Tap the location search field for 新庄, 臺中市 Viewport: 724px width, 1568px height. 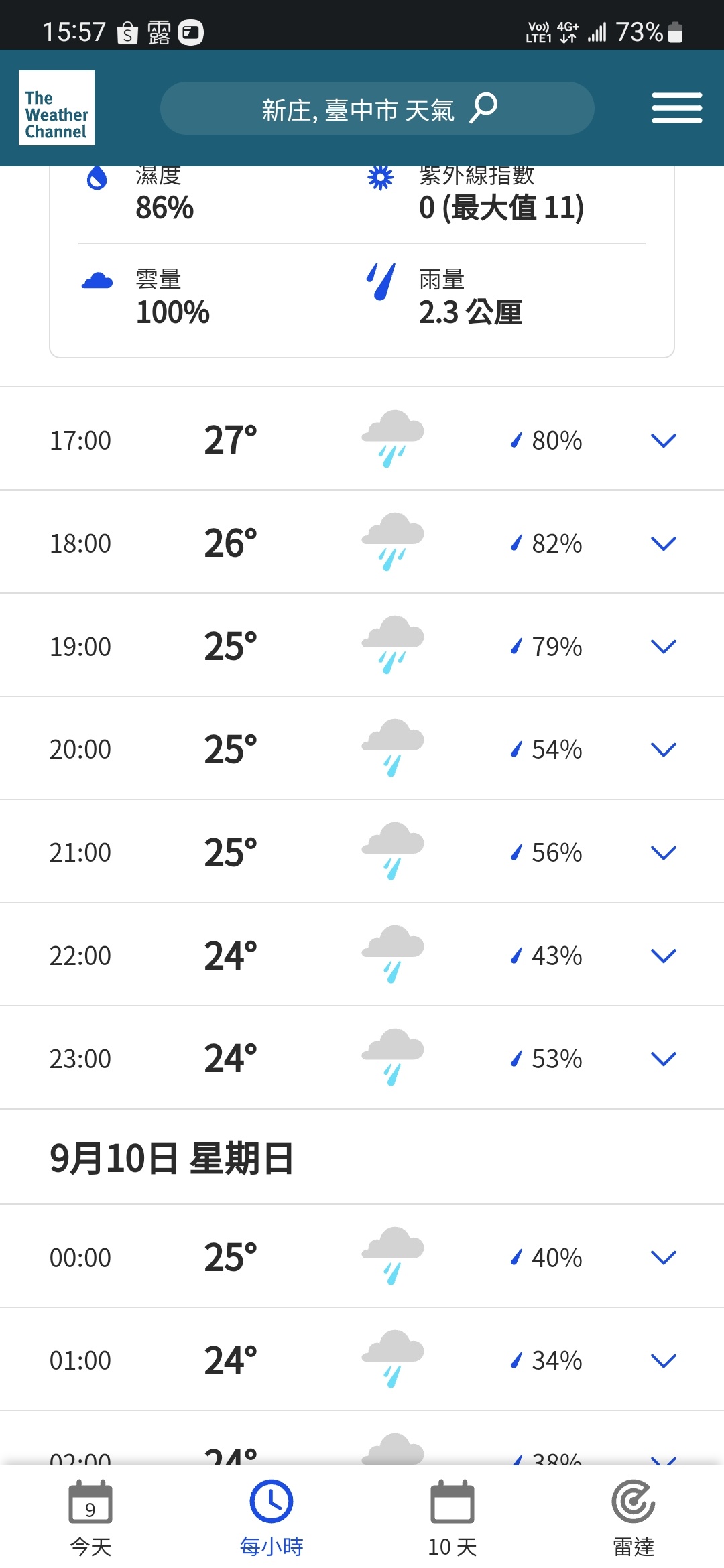(377, 109)
